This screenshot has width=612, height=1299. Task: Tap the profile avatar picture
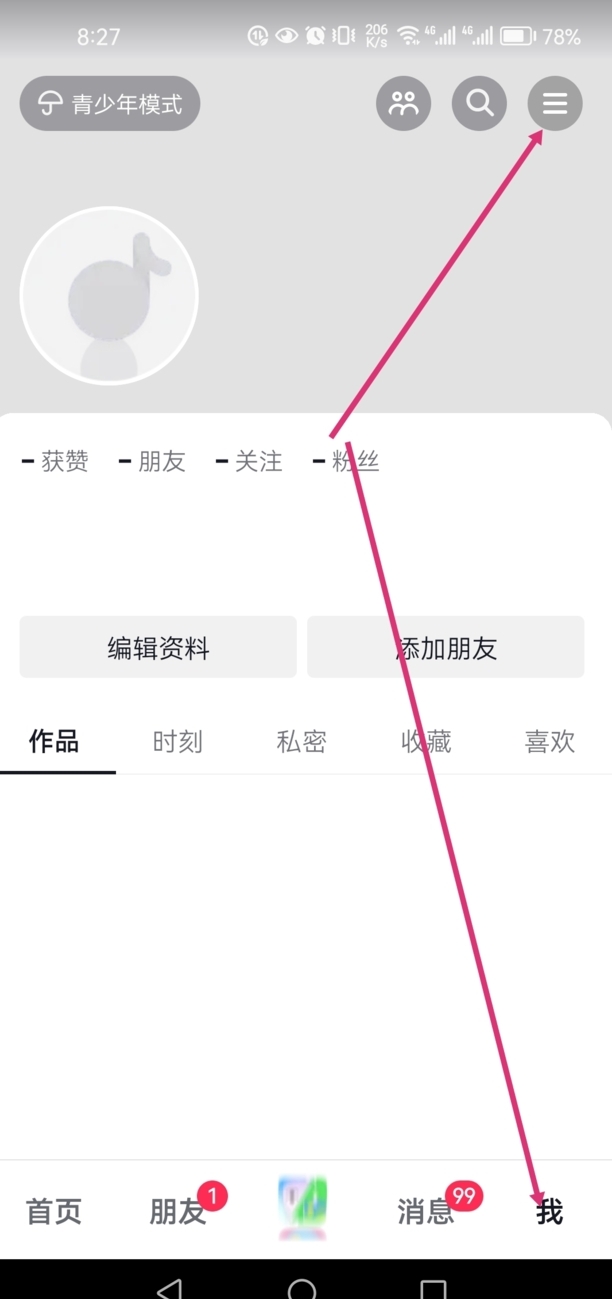(x=109, y=296)
